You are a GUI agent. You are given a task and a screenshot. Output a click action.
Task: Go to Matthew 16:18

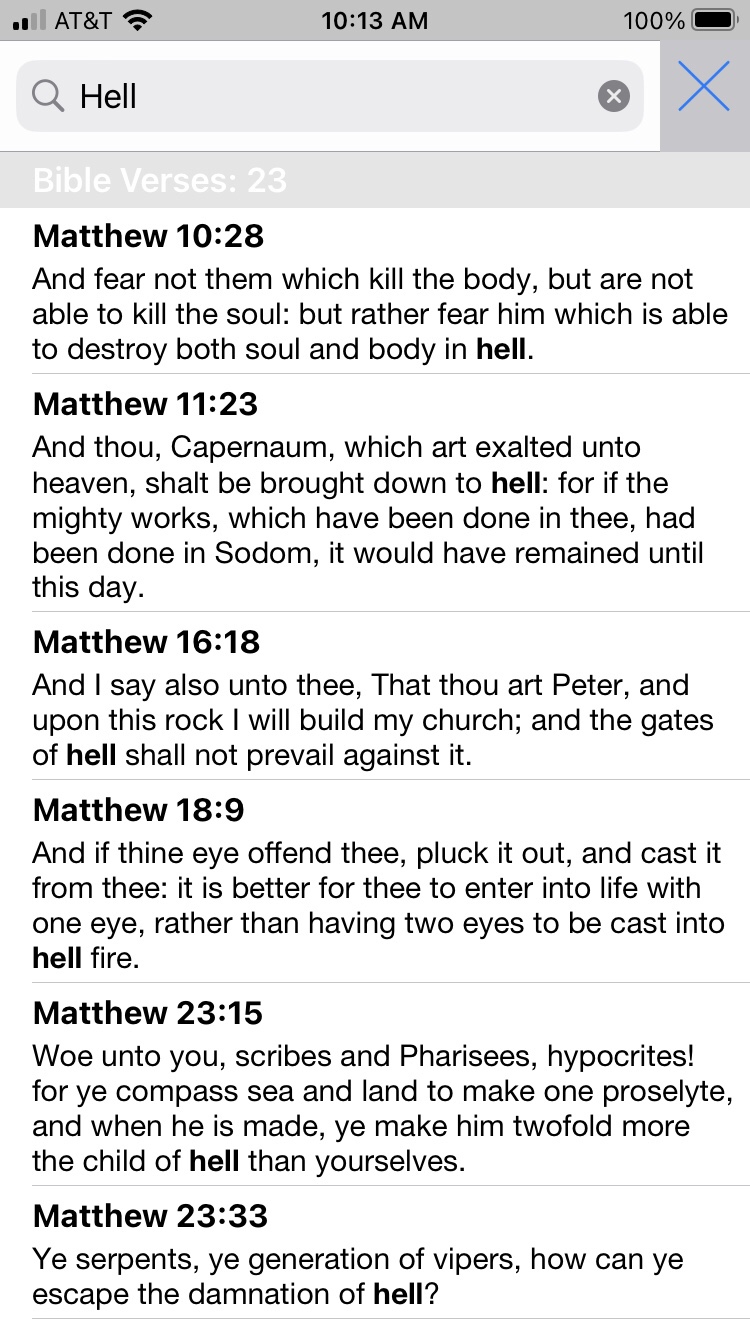(375, 696)
